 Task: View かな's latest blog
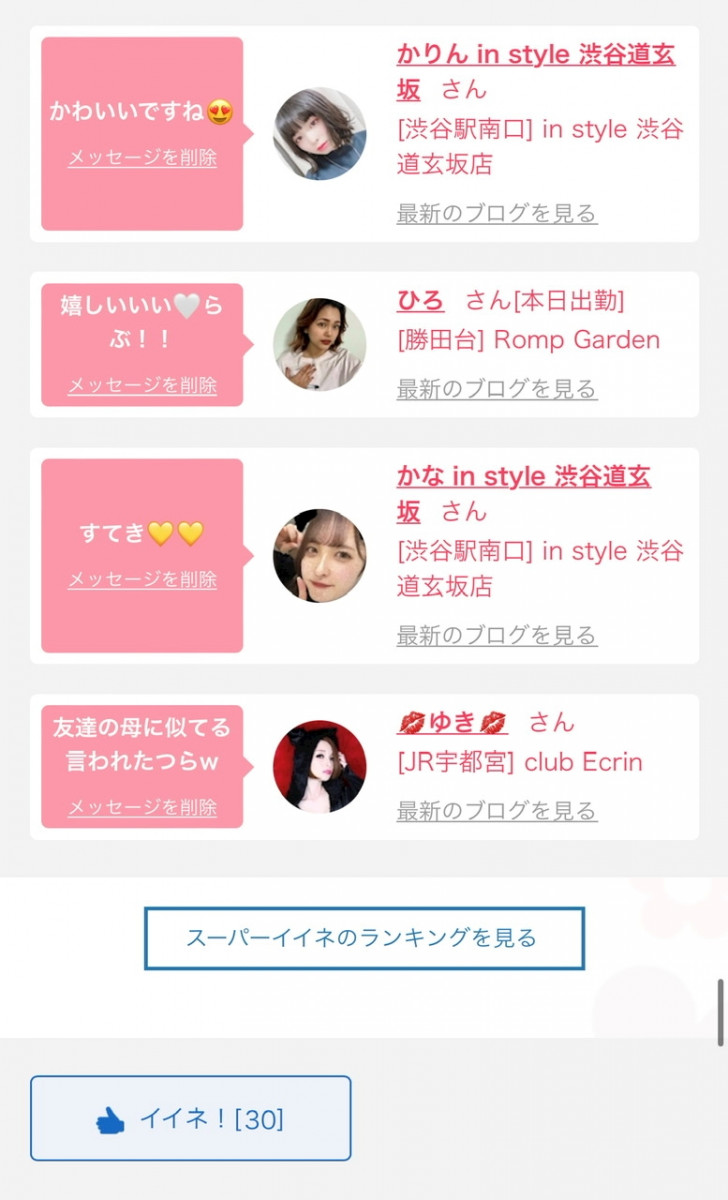(497, 636)
